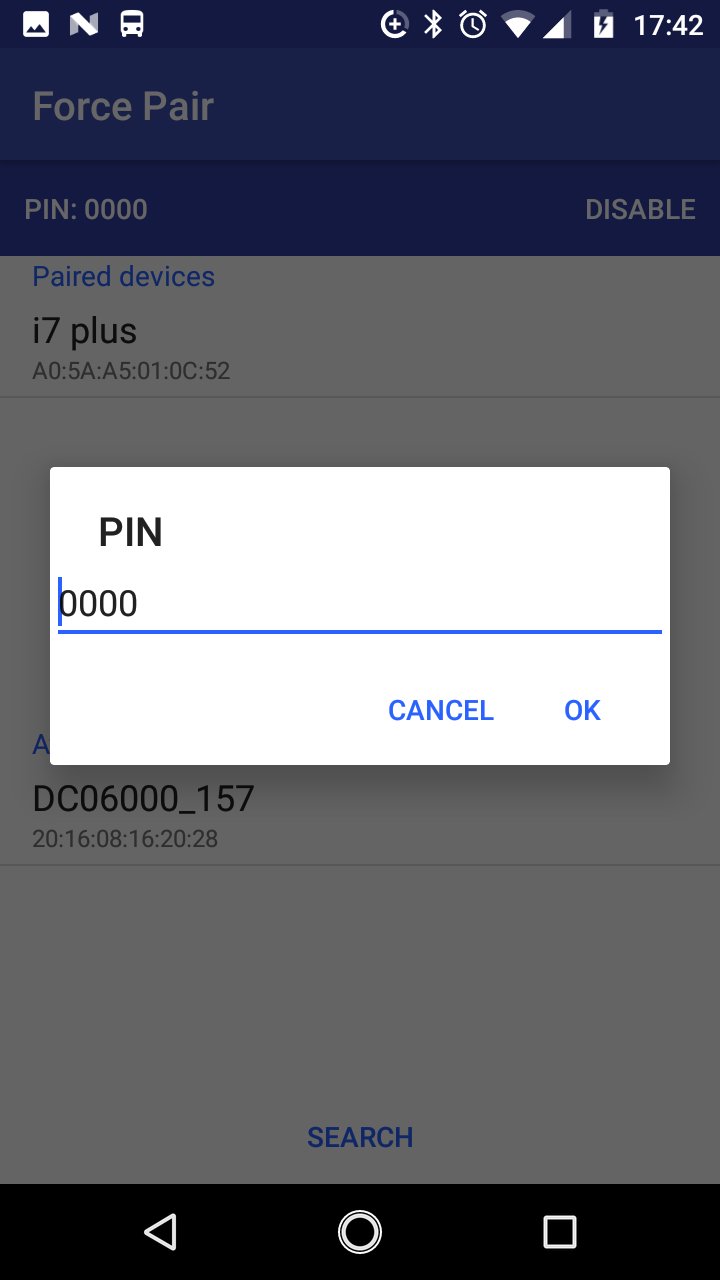
Task: Confirm the PIN with OK
Action: click(582, 710)
